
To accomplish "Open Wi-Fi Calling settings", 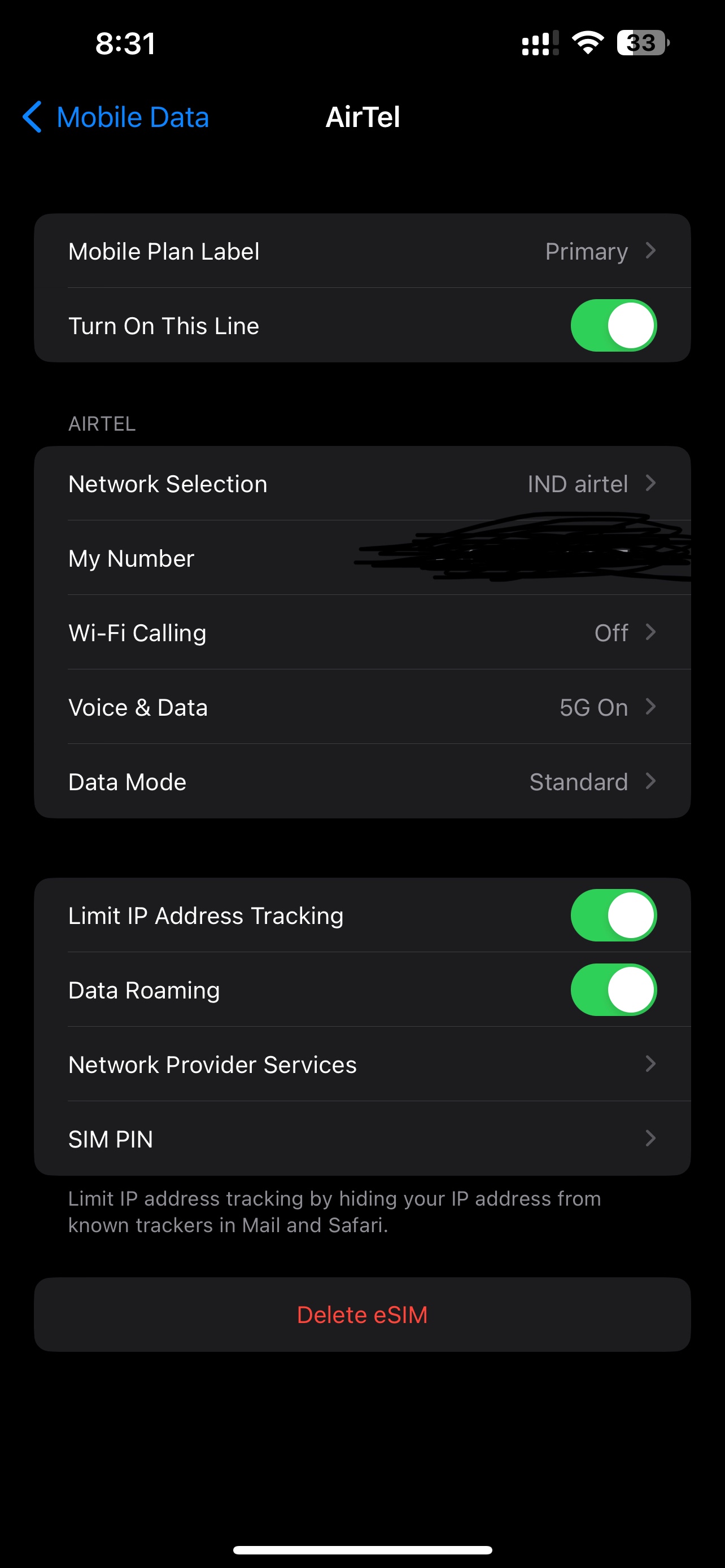I will [x=362, y=633].
